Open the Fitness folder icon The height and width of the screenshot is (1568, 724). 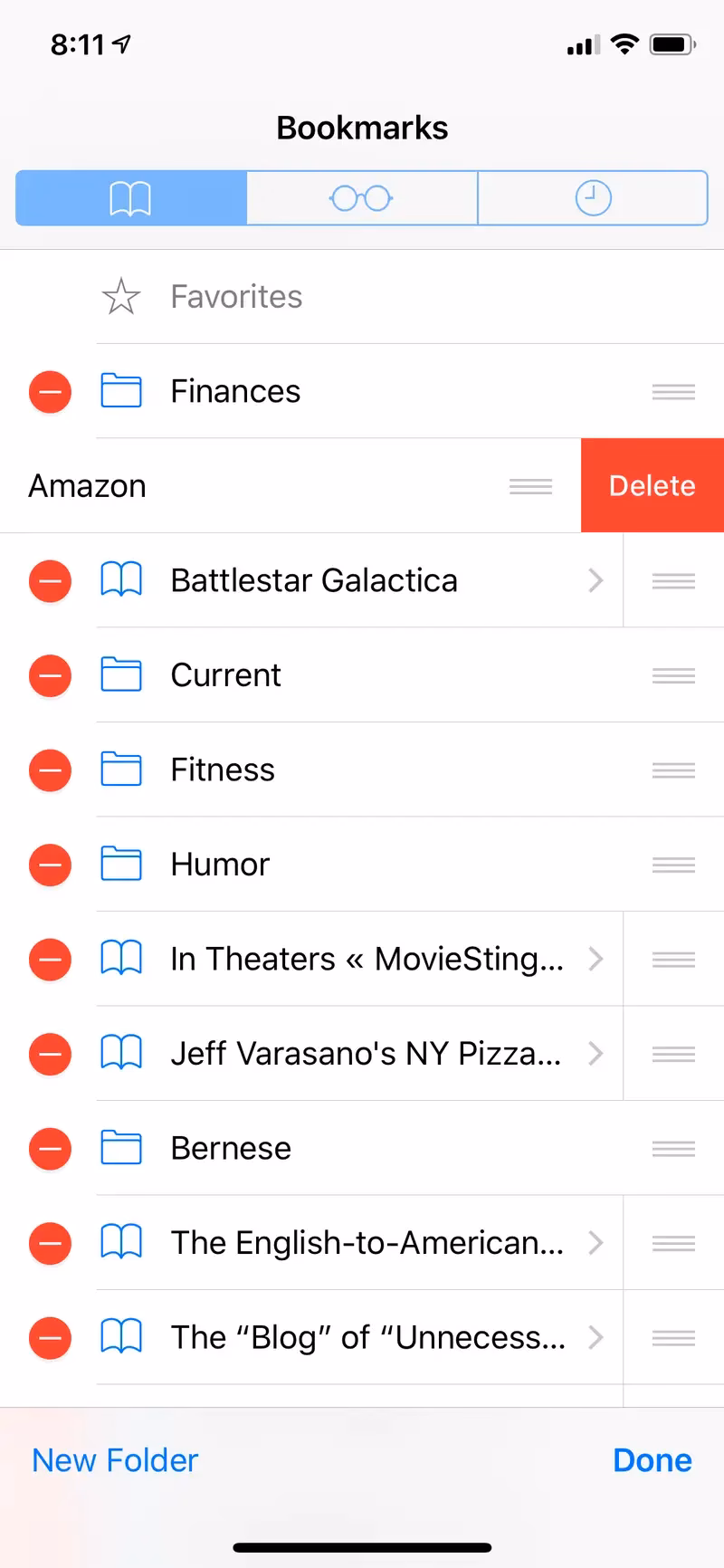(x=120, y=770)
